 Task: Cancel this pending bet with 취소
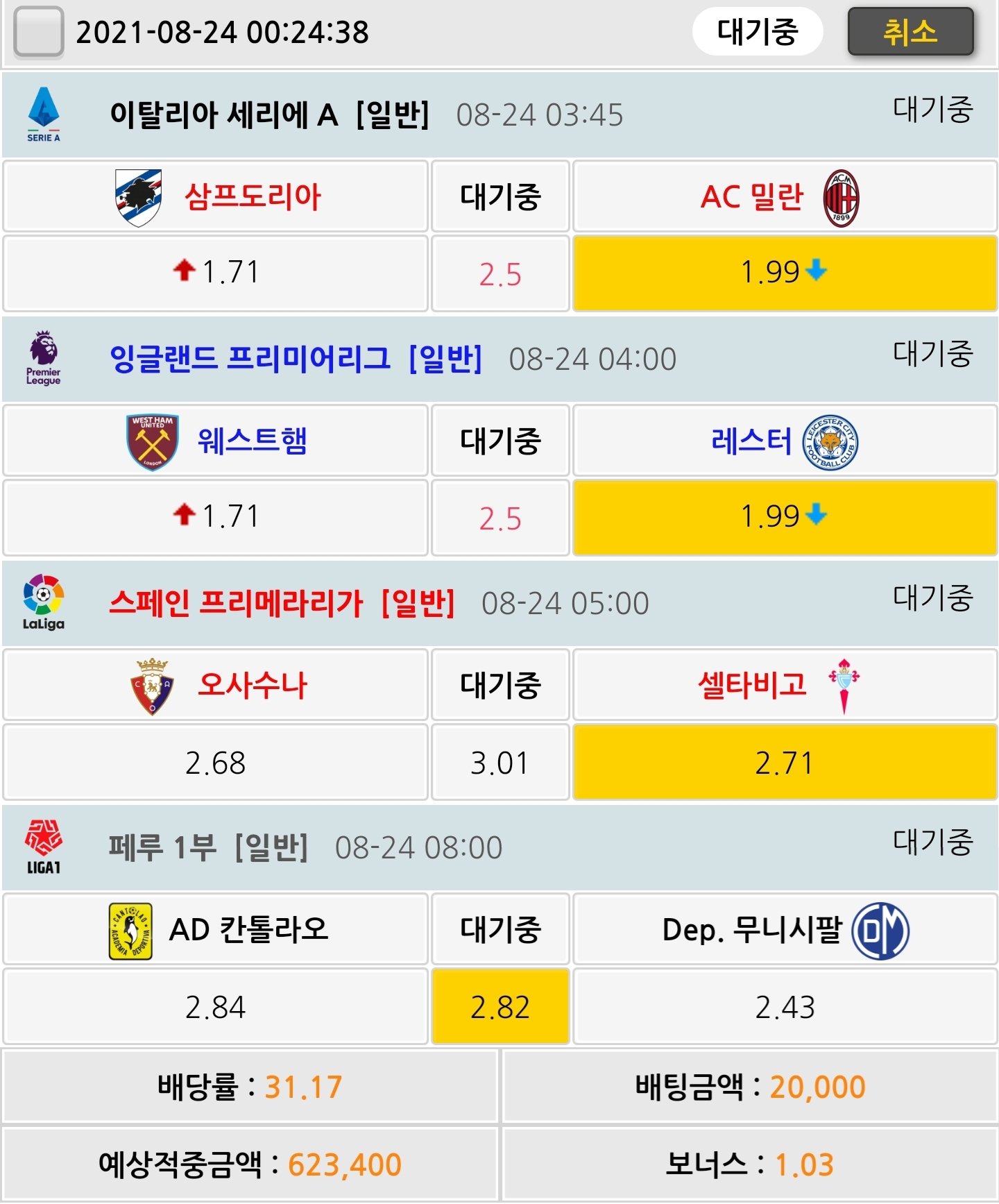coord(910,32)
